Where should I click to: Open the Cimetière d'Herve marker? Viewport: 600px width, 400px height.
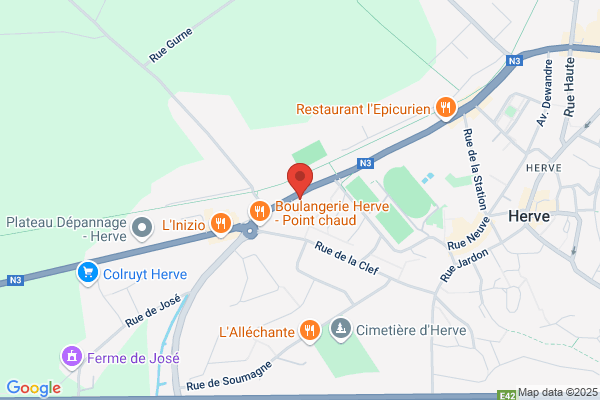coord(340,330)
